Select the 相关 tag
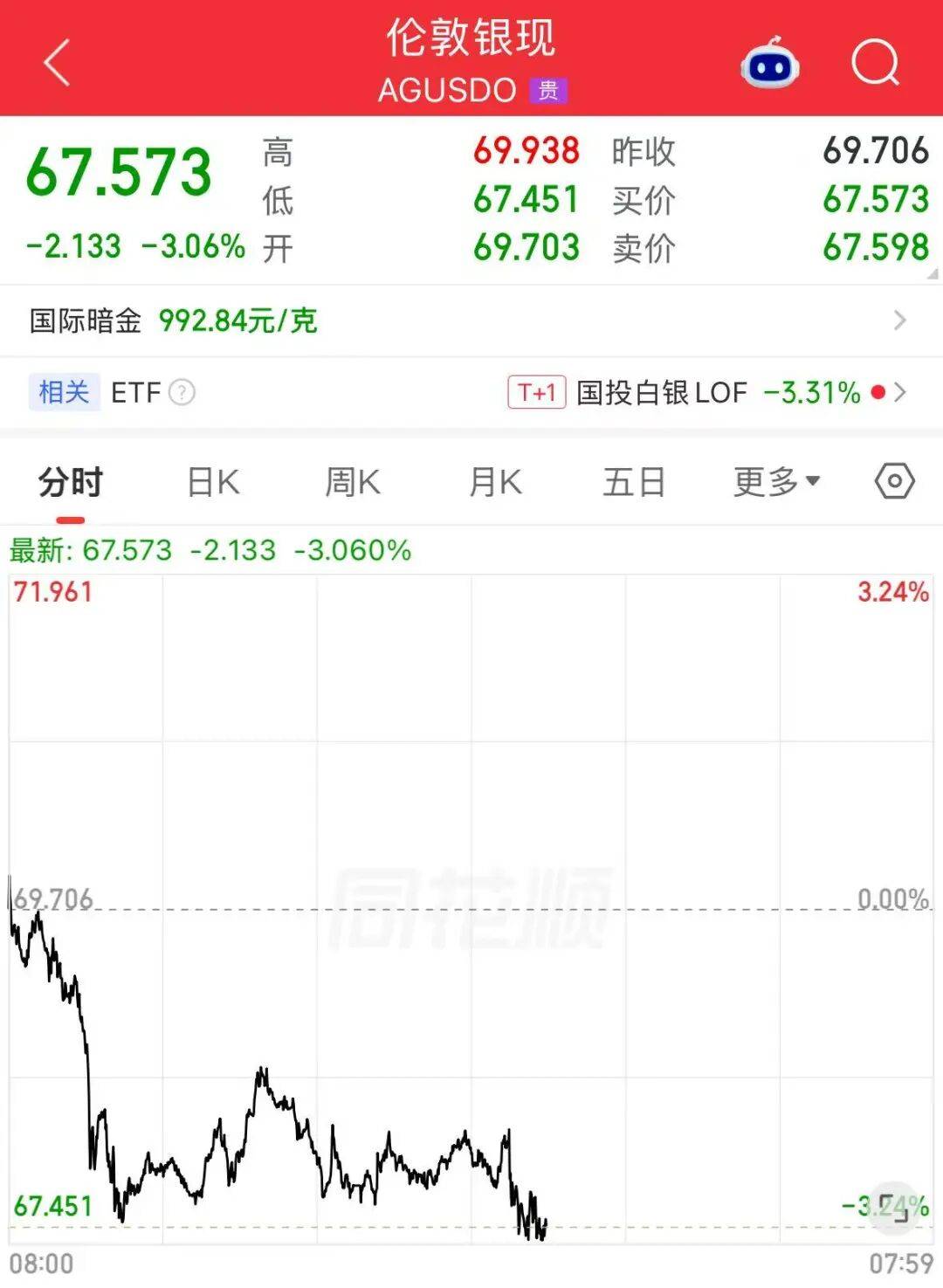Screen dimensions: 943x1288 (x=64, y=392)
